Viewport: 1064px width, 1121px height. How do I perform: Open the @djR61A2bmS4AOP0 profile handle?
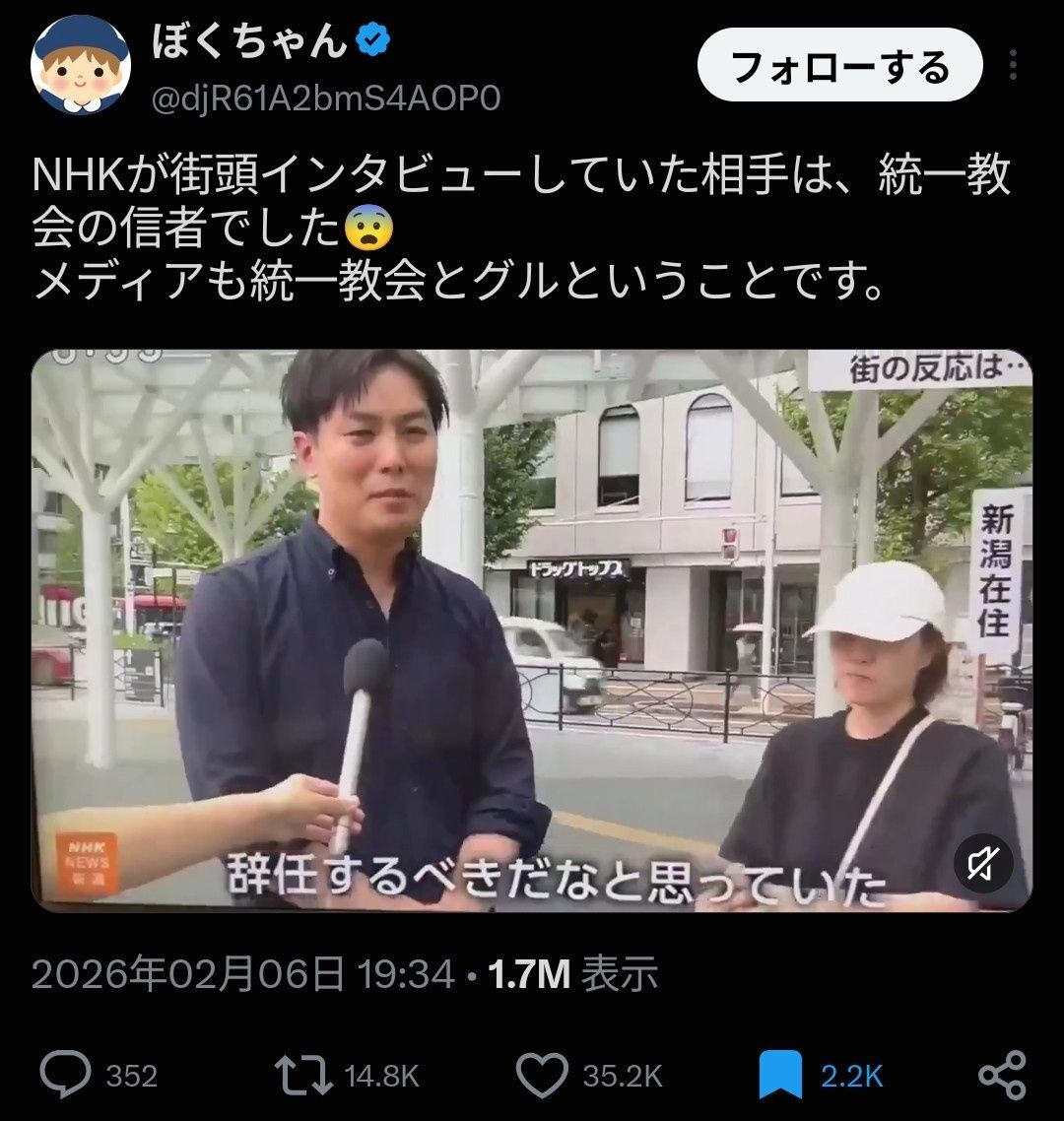coord(326,99)
